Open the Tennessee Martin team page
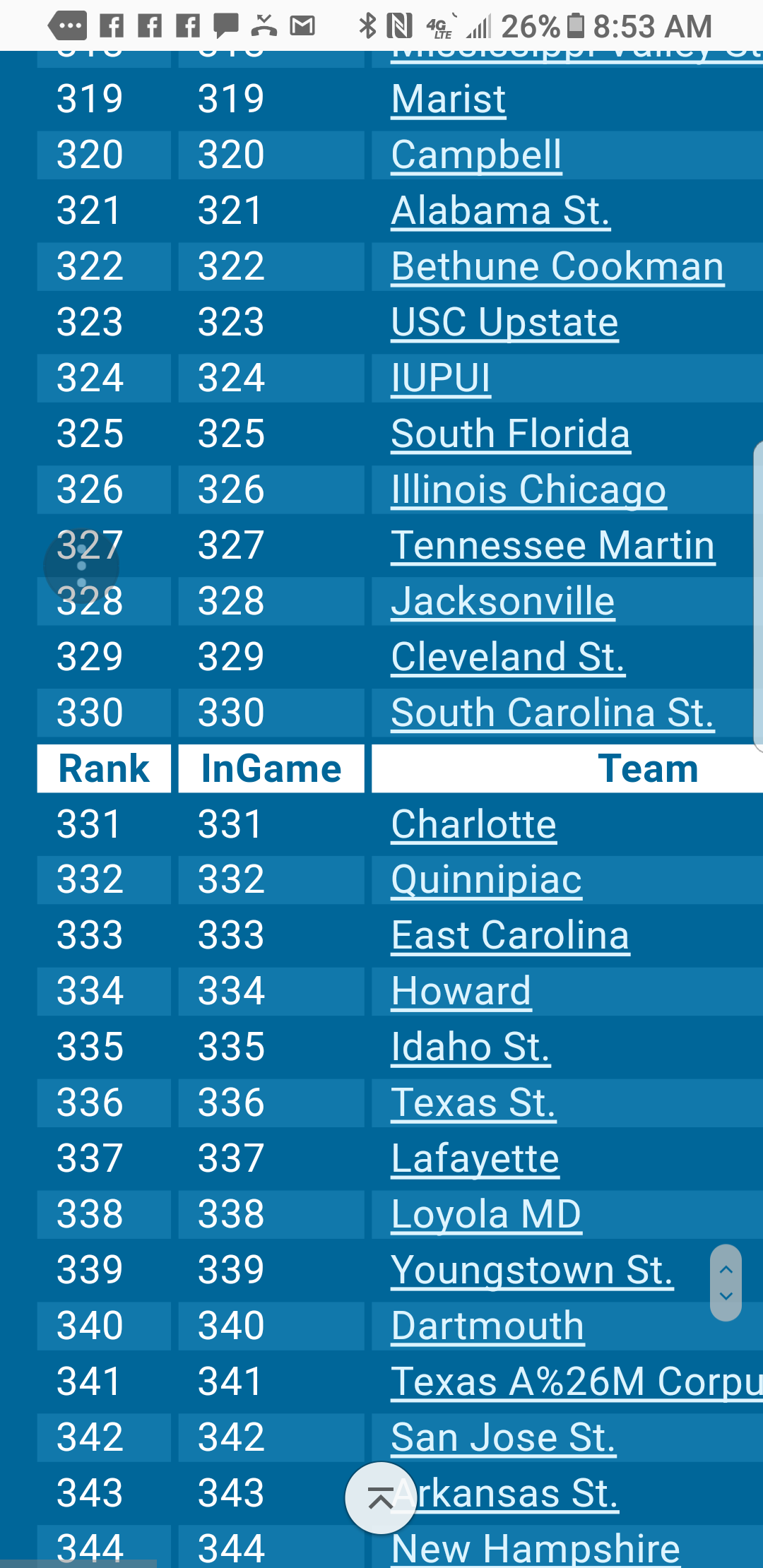 pyautogui.click(x=553, y=545)
